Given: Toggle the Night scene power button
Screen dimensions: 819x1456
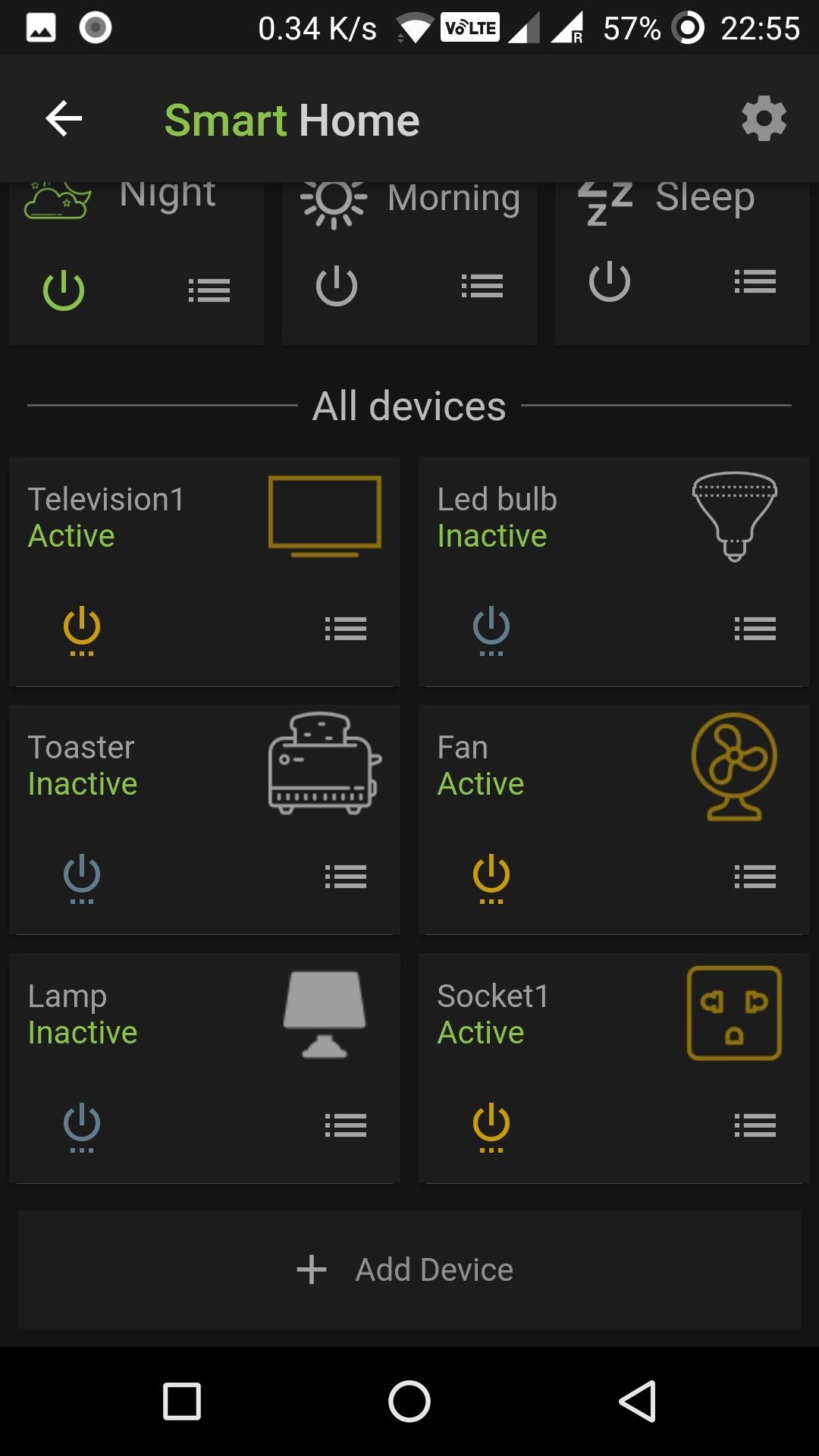Looking at the screenshot, I should (64, 290).
